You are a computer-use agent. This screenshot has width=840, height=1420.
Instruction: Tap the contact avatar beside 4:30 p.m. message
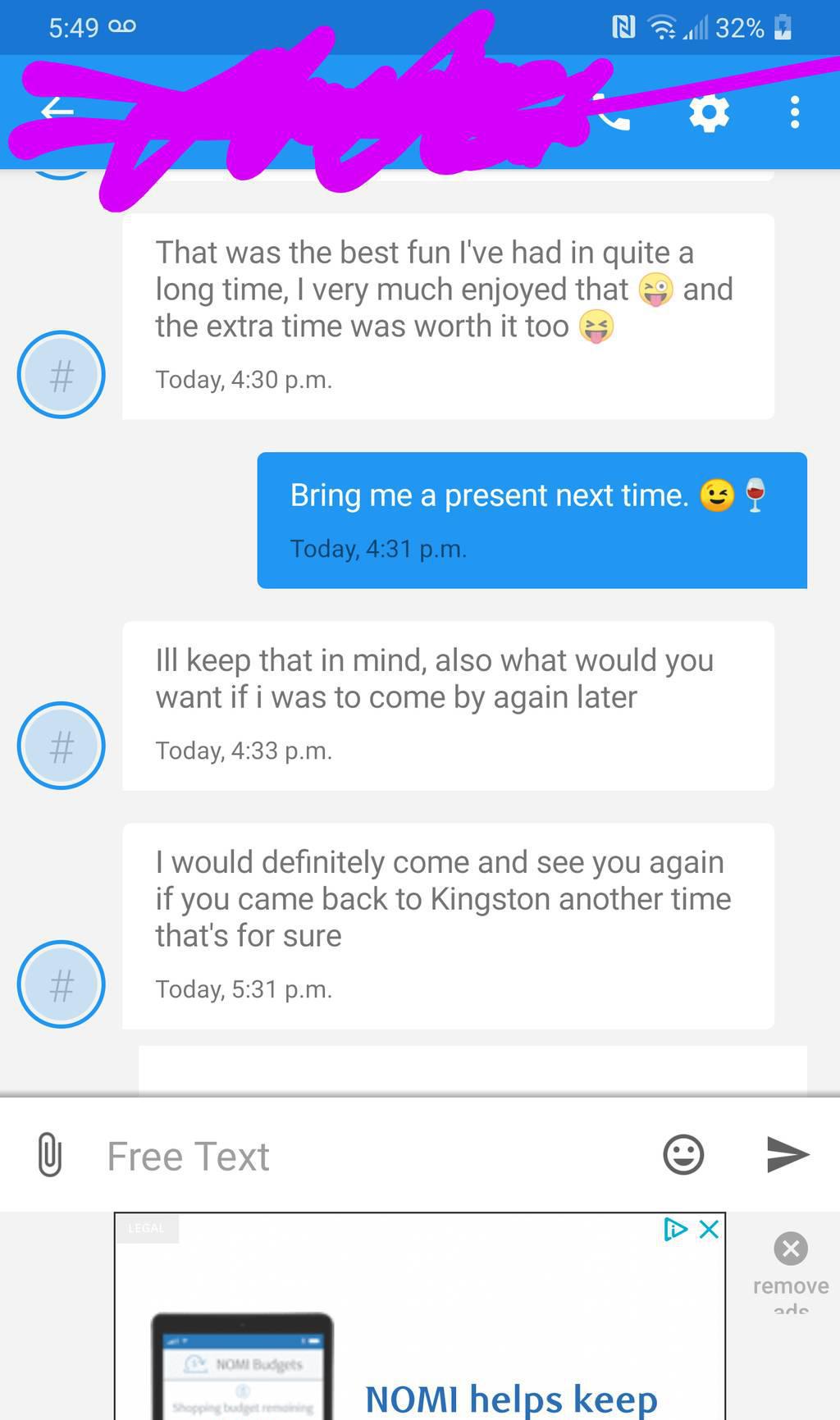pos(62,375)
